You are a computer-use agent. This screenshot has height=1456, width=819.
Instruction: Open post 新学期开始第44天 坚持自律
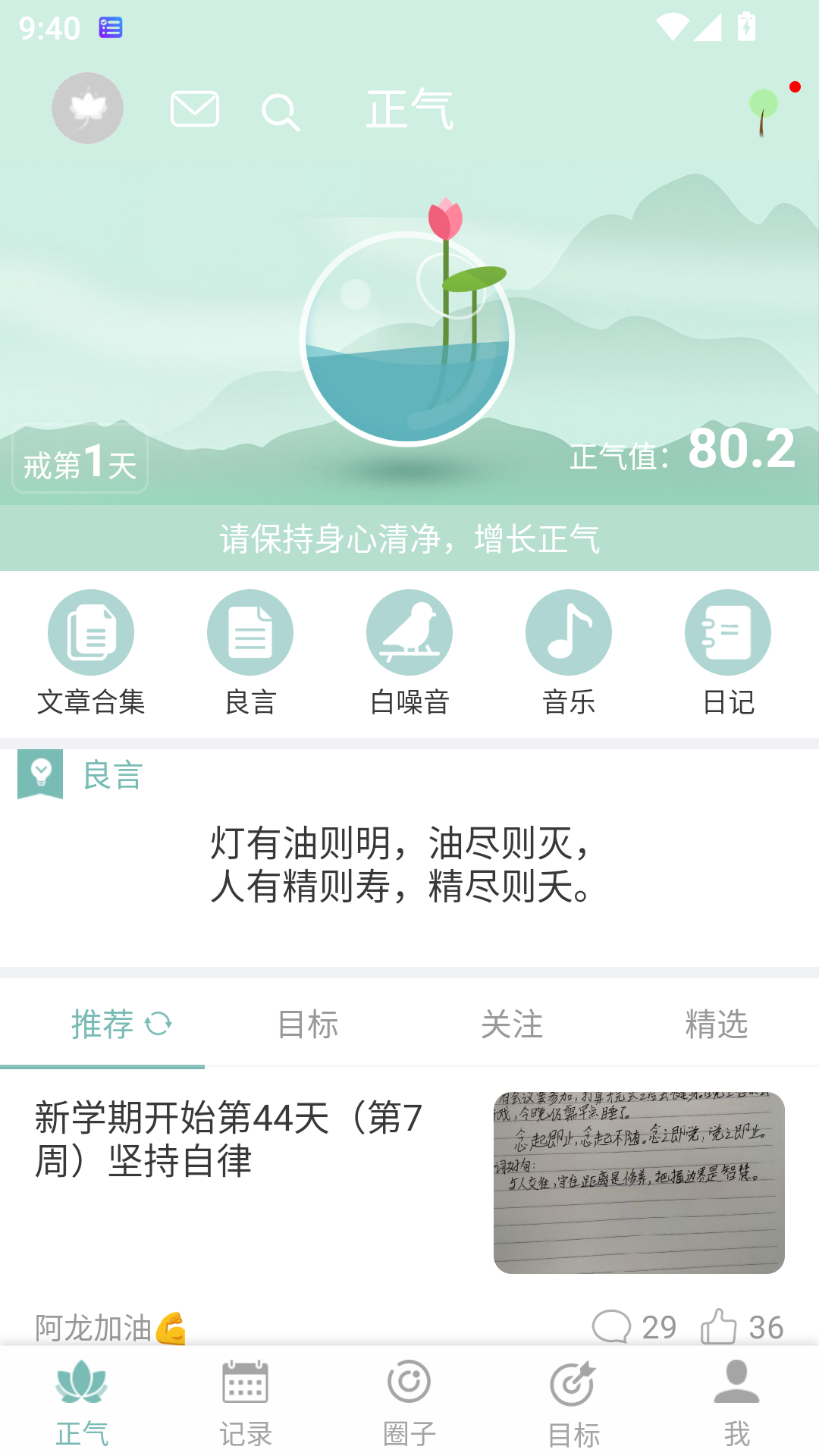(227, 1139)
